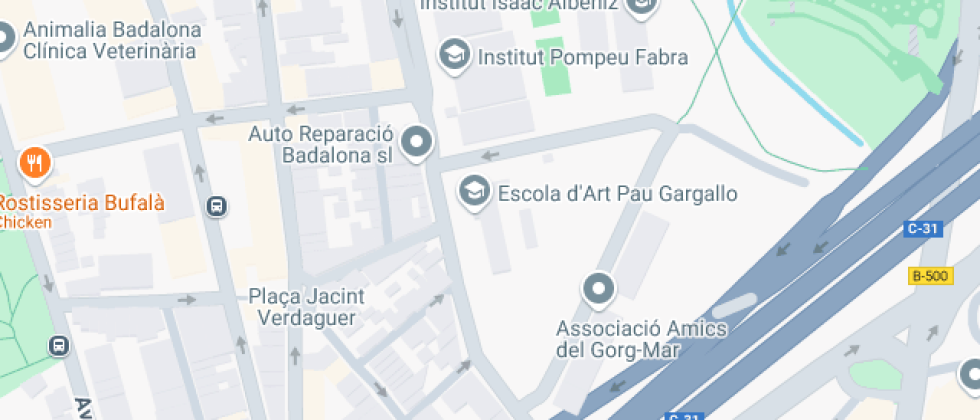The image size is (980, 420).
Task: Tap the bus stop near Rostisseria Bufalà
Action: [x=216, y=207]
